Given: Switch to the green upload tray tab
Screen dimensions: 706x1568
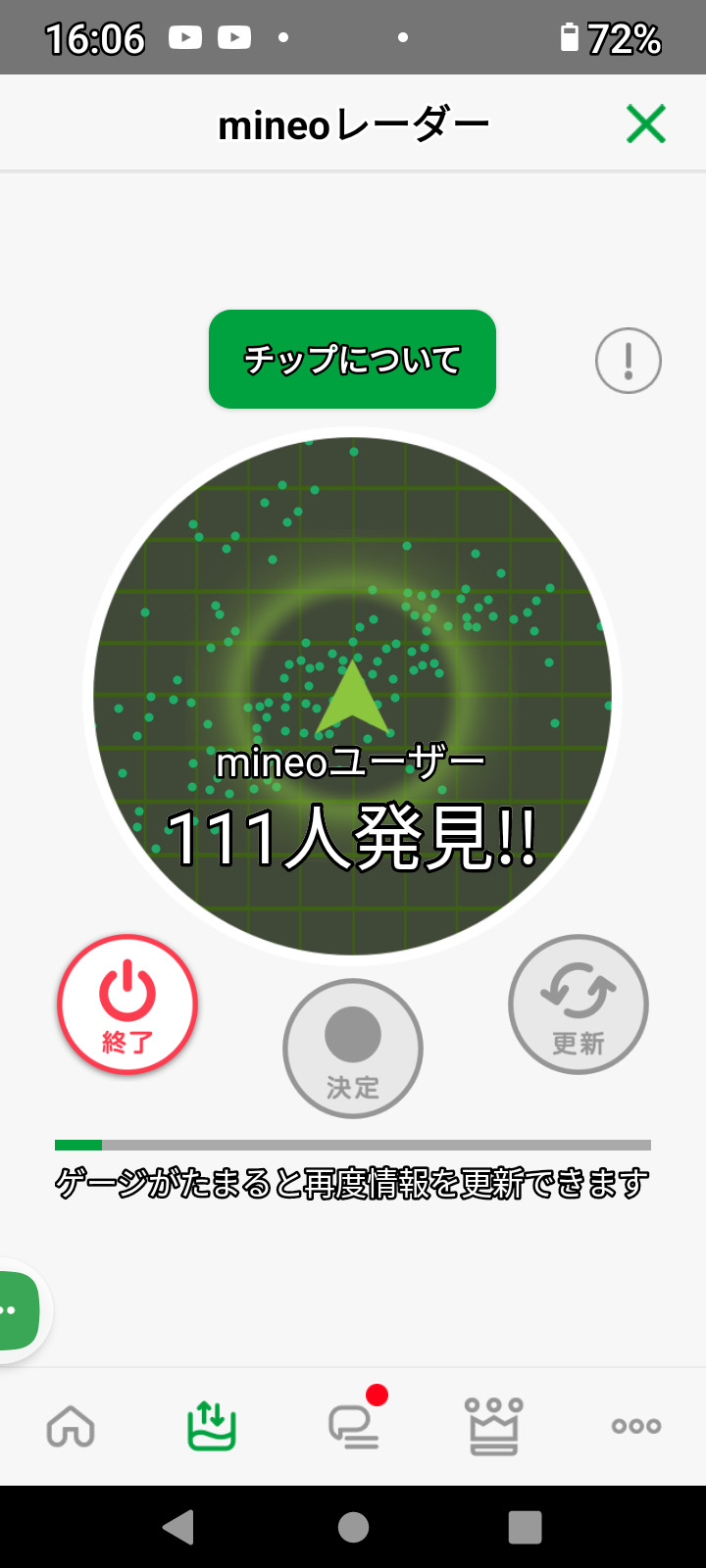Looking at the screenshot, I should 212,1426.
